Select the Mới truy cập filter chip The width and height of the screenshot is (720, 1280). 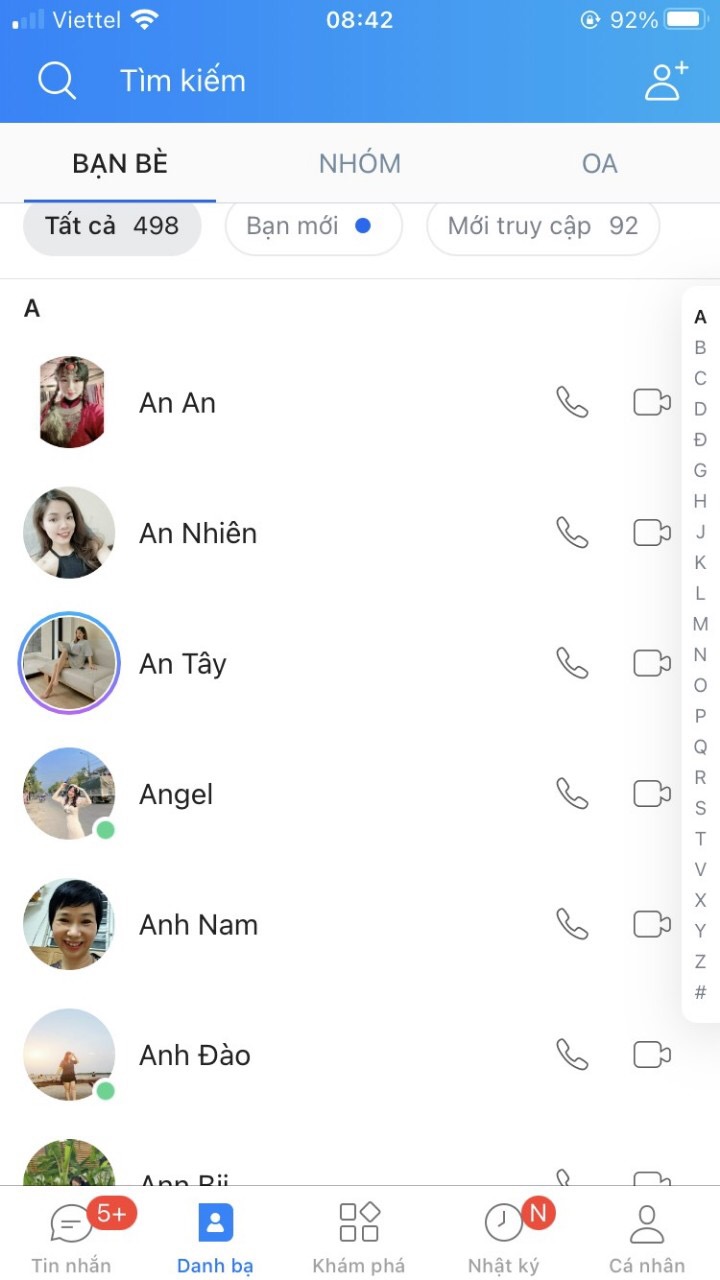coord(543,226)
